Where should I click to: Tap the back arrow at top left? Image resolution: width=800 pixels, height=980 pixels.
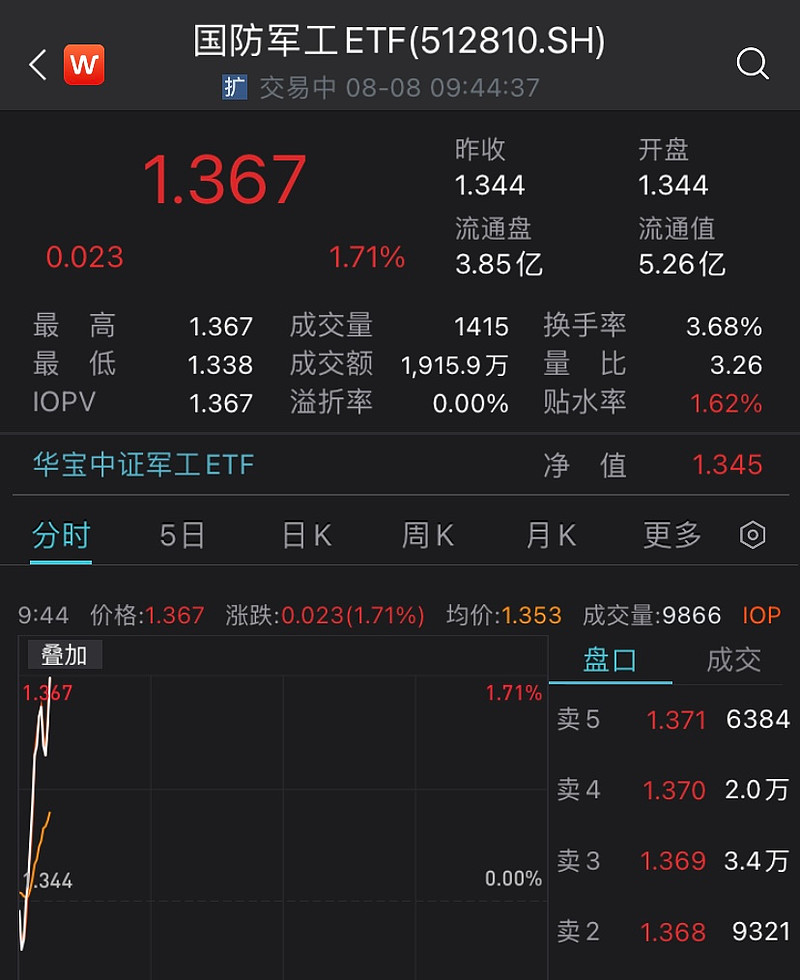coord(36,63)
